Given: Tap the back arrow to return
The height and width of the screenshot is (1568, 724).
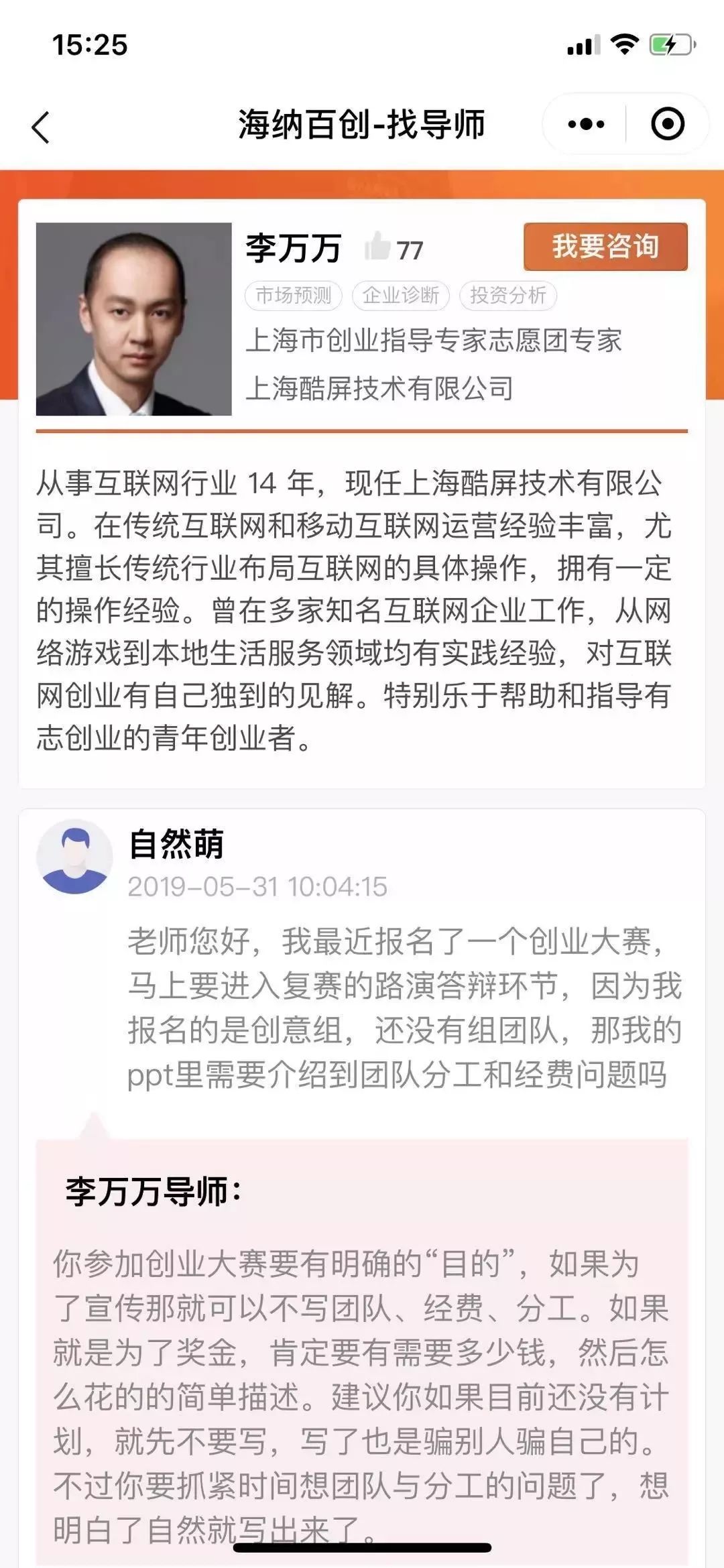Looking at the screenshot, I should click(42, 125).
